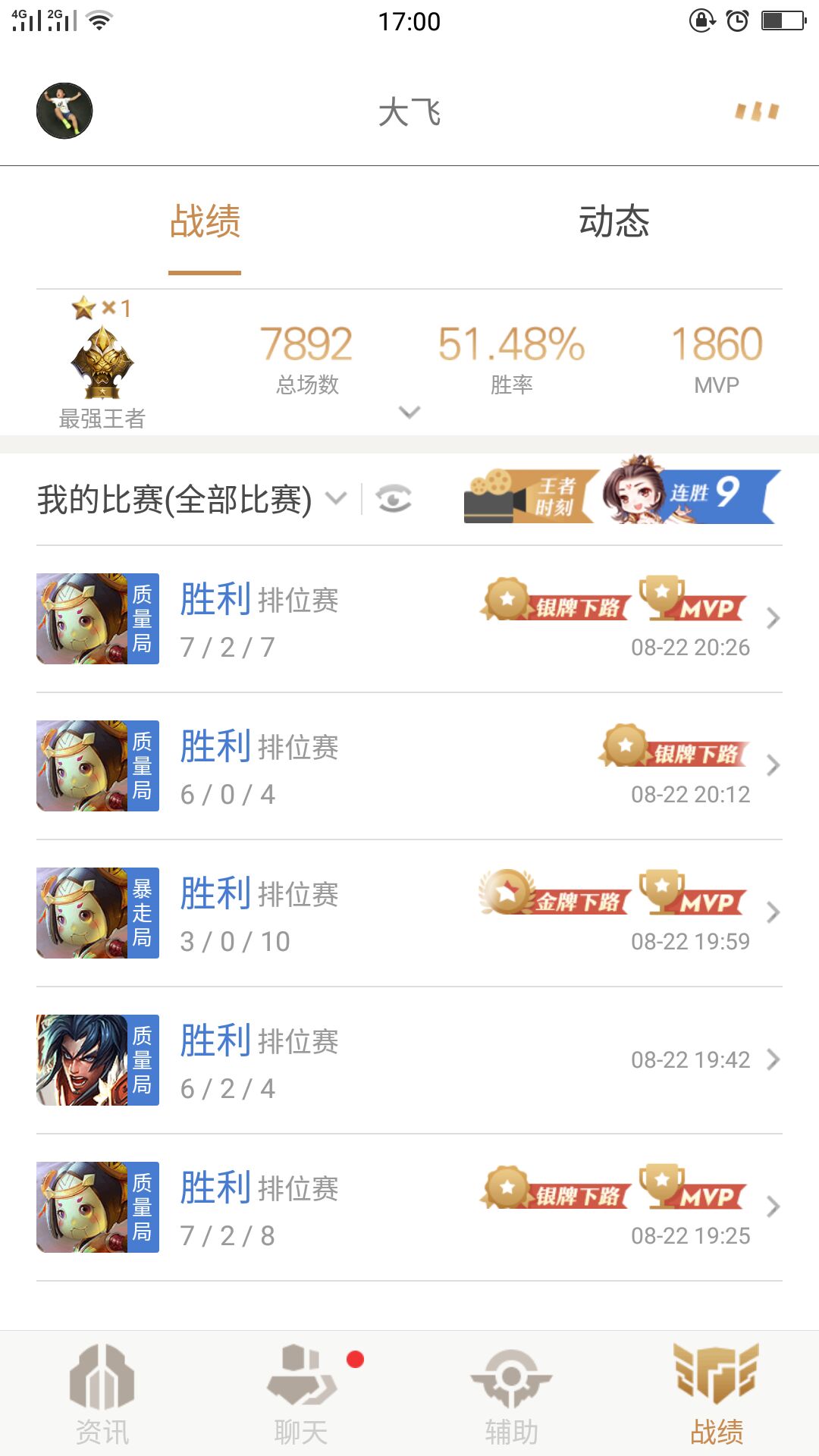This screenshot has height=1456, width=819.
Task: Toggle match record visibility with the eye icon
Action: click(x=394, y=499)
